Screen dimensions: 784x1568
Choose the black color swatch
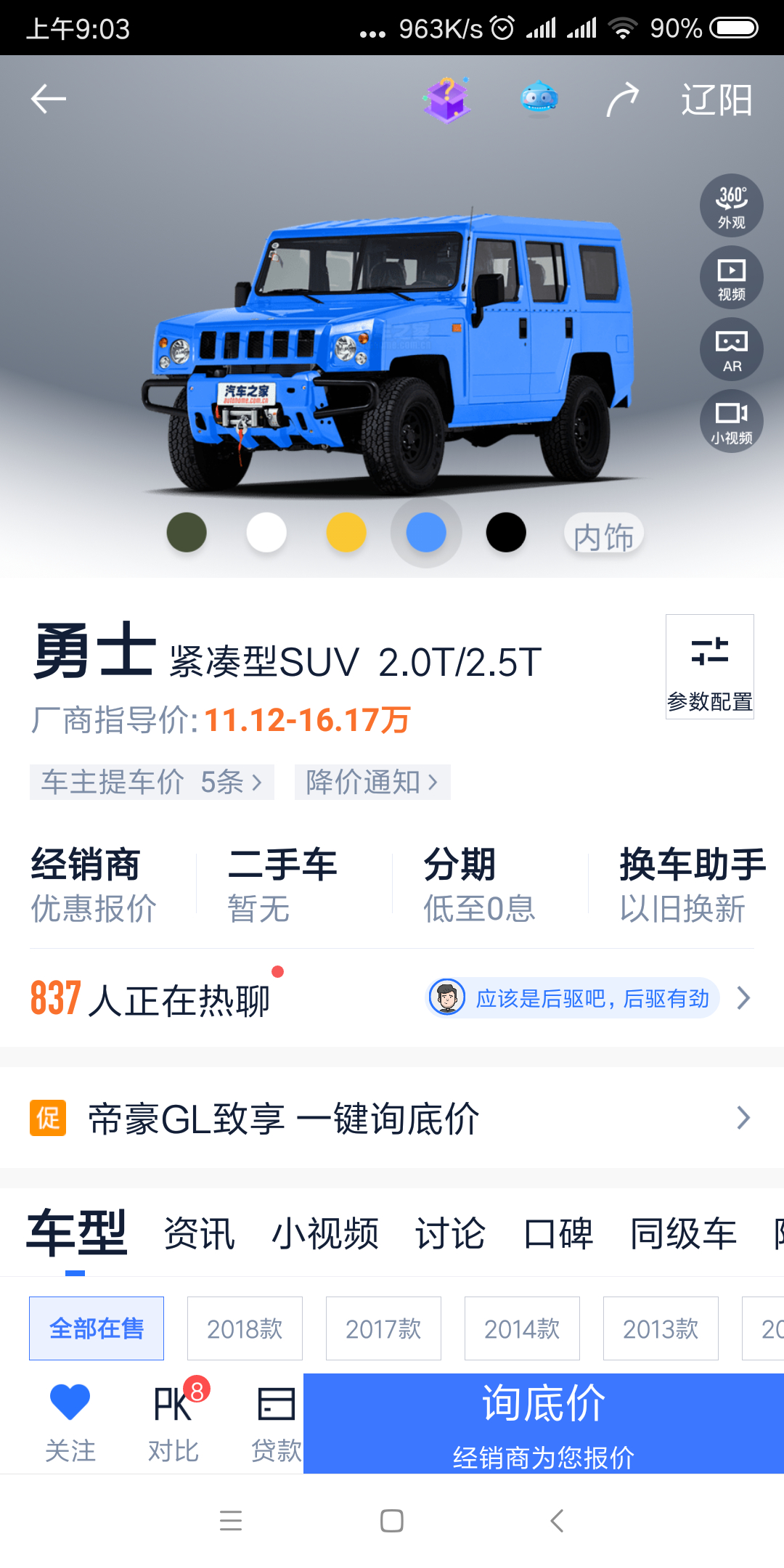(x=505, y=532)
